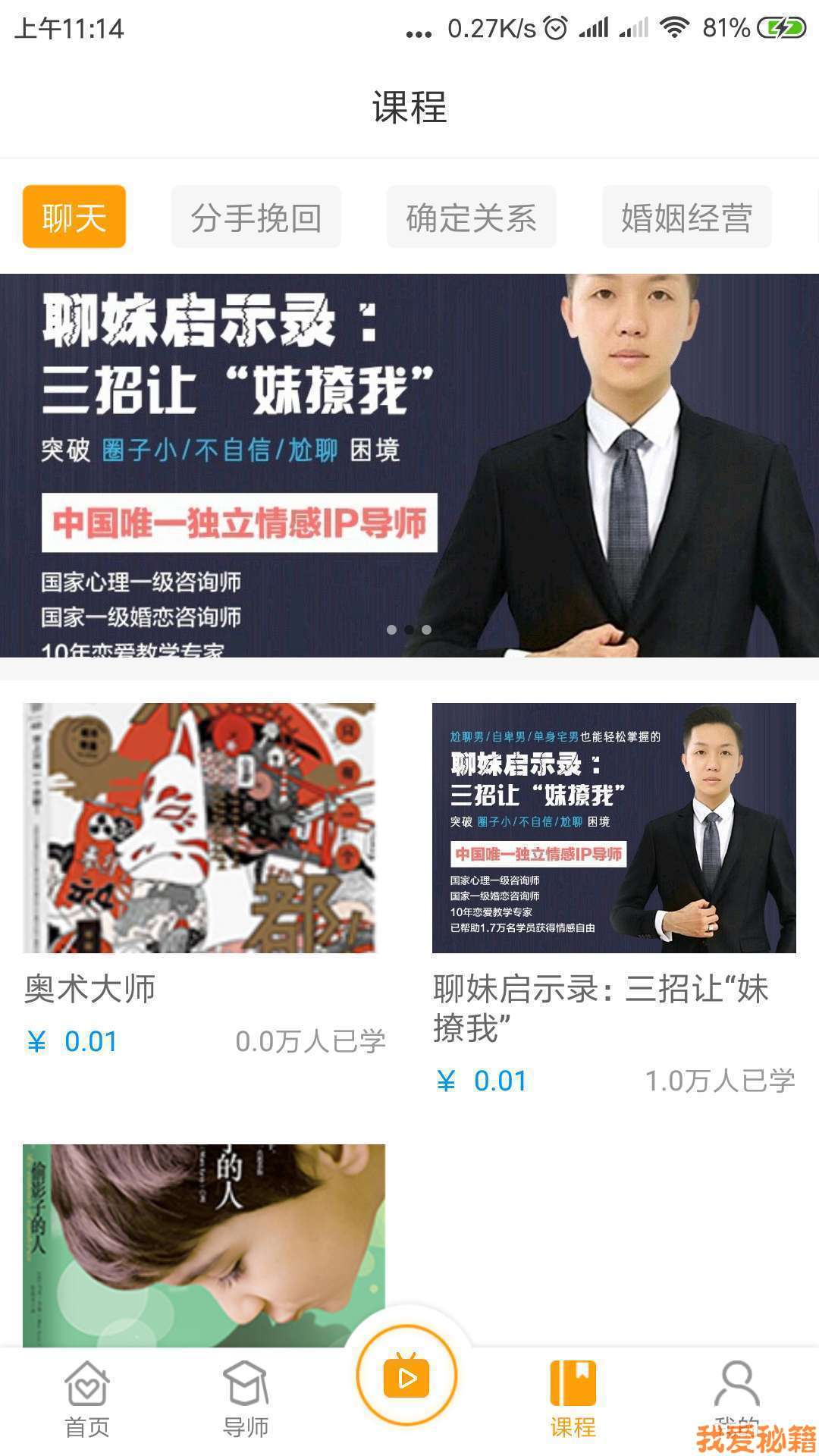Viewport: 819px width, 1456px height.
Task: Switch to the 确定关系 category
Action: [x=471, y=217]
